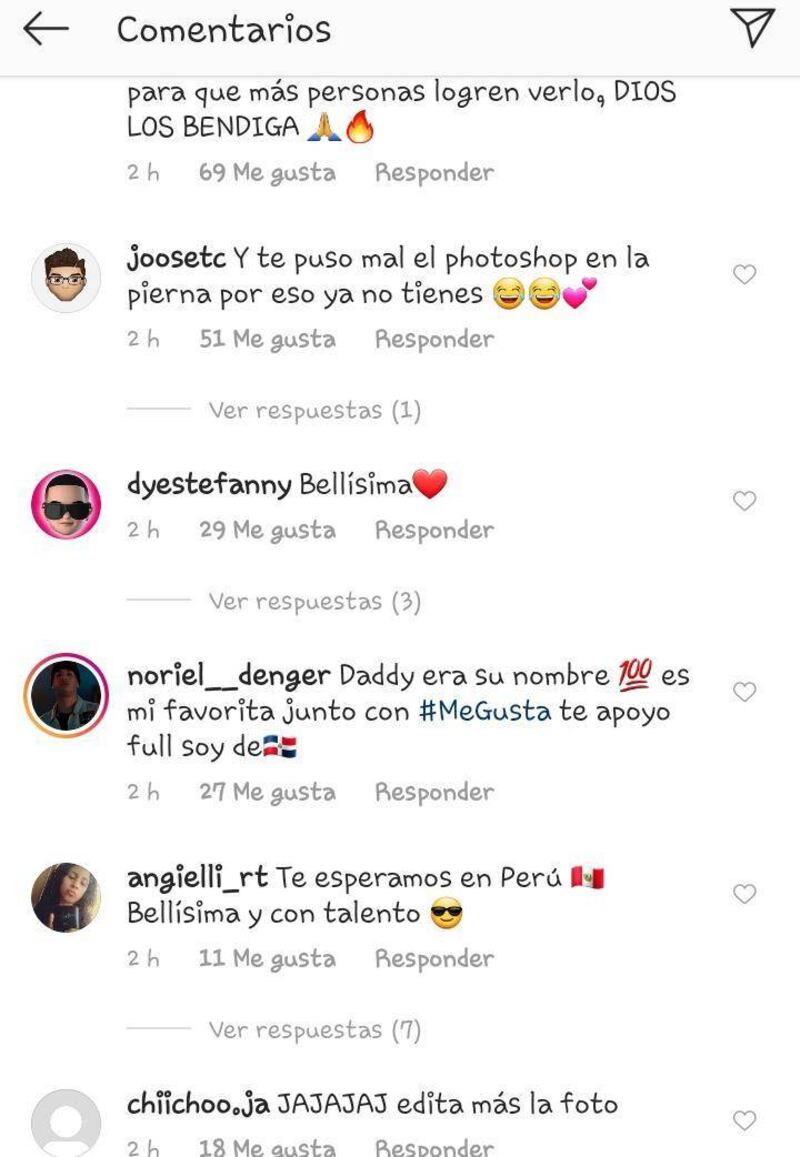The image size is (800, 1157).
Task: Go back from Comentarios
Action: 45,29
